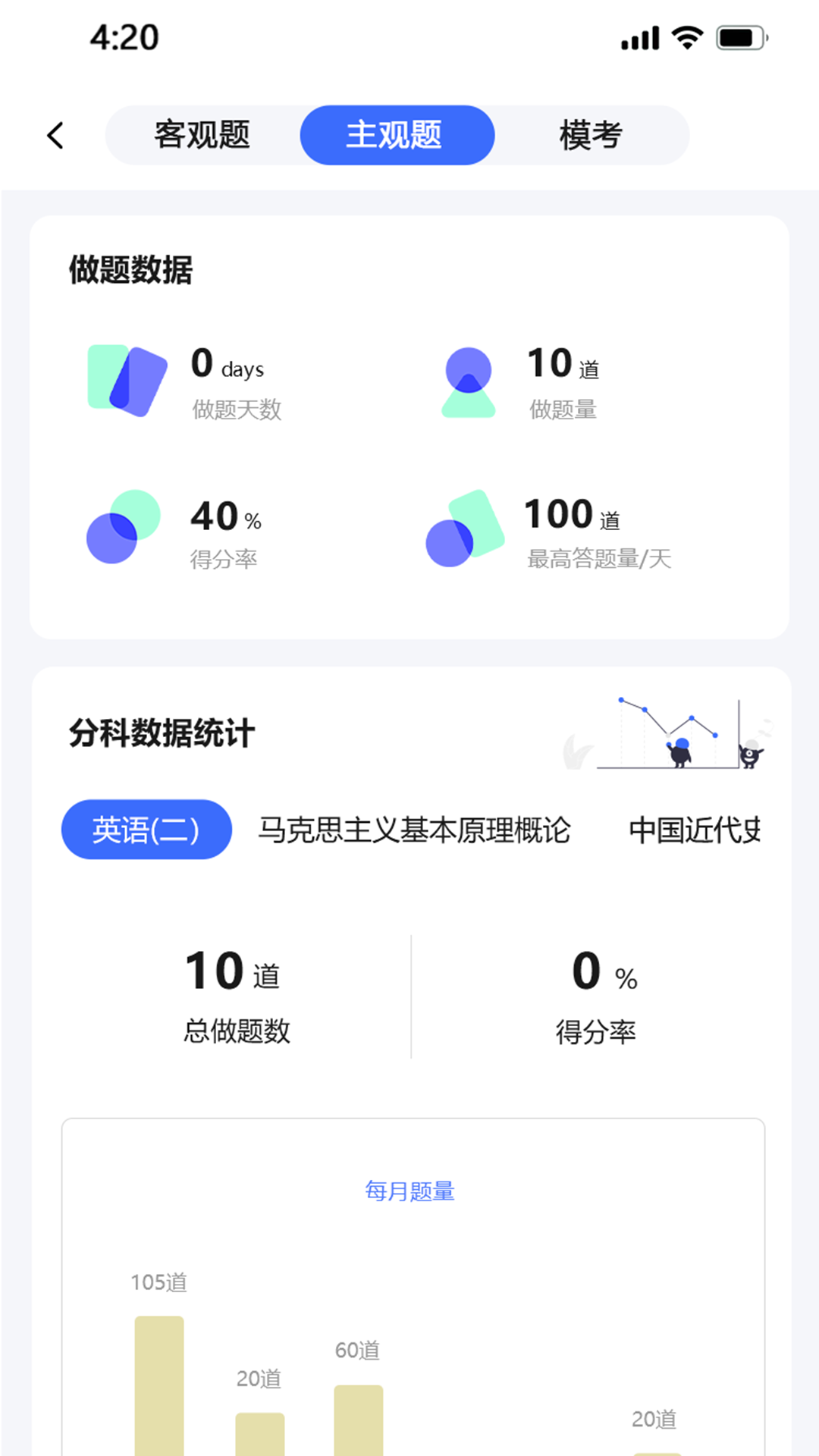Click the 每月题量 chart title link
The width and height of the screenshot is (819, 1456).
(409, 1191)
